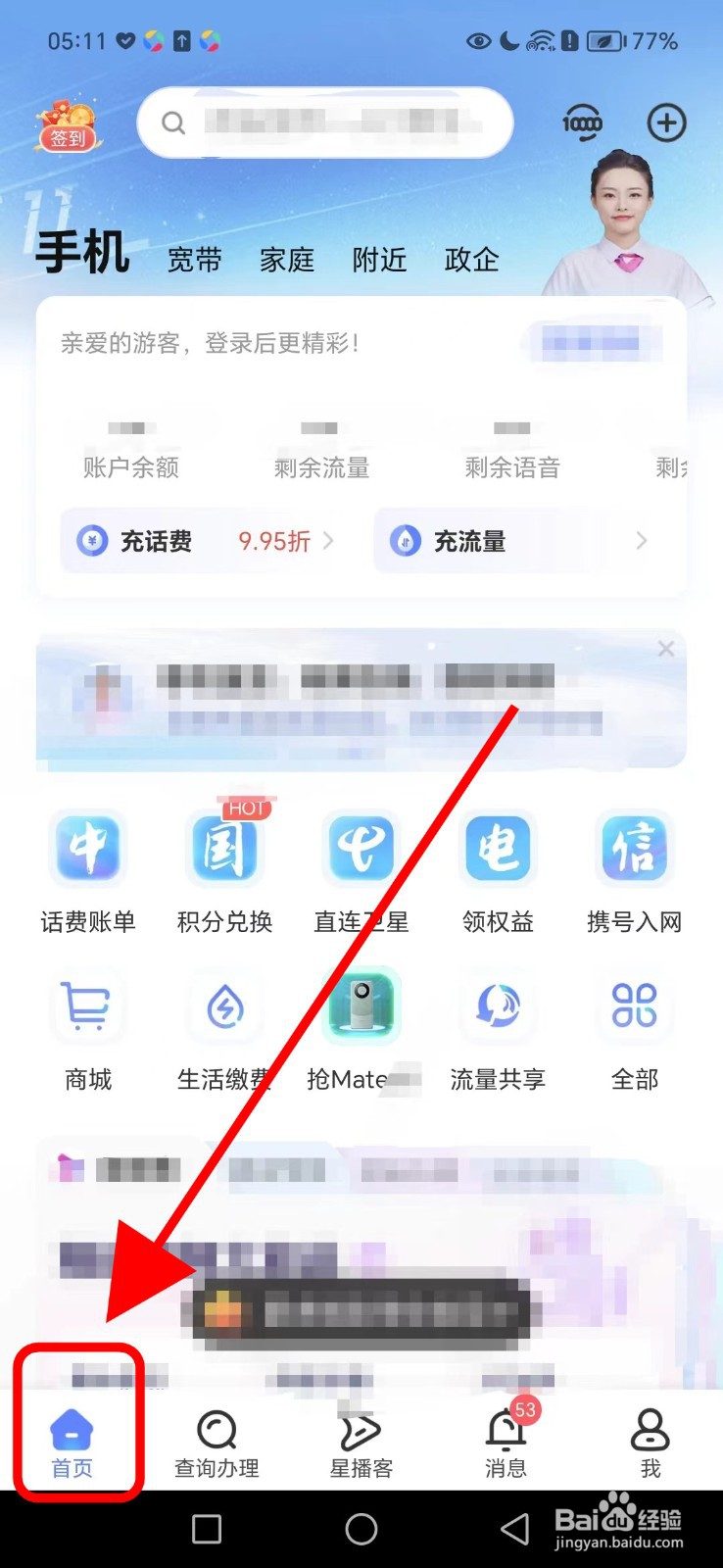Dismiss the banner with the × button
Screen dimensions: 723x1568
(666, 648)
